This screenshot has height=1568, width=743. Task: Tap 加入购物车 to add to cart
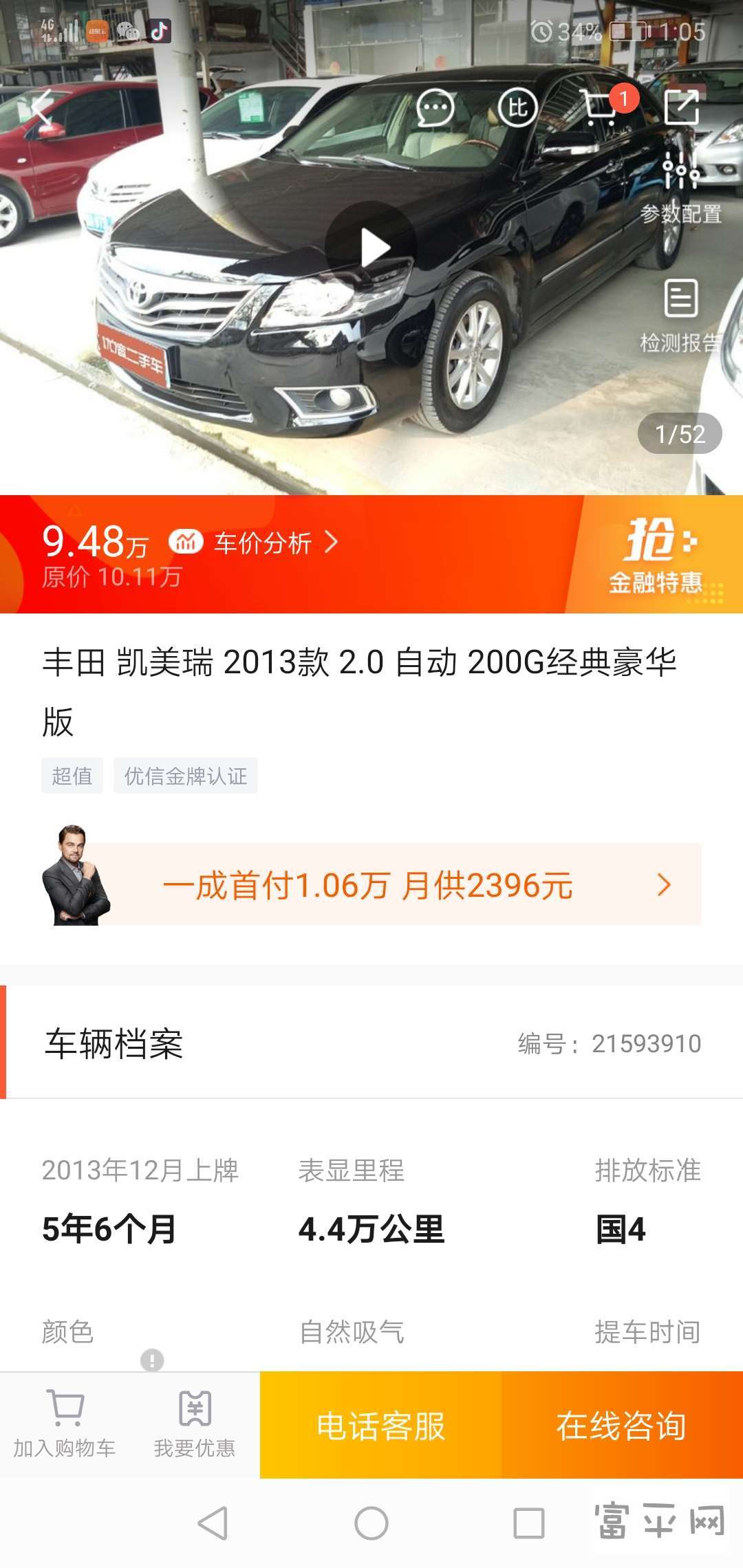(x=65, y=1424)
